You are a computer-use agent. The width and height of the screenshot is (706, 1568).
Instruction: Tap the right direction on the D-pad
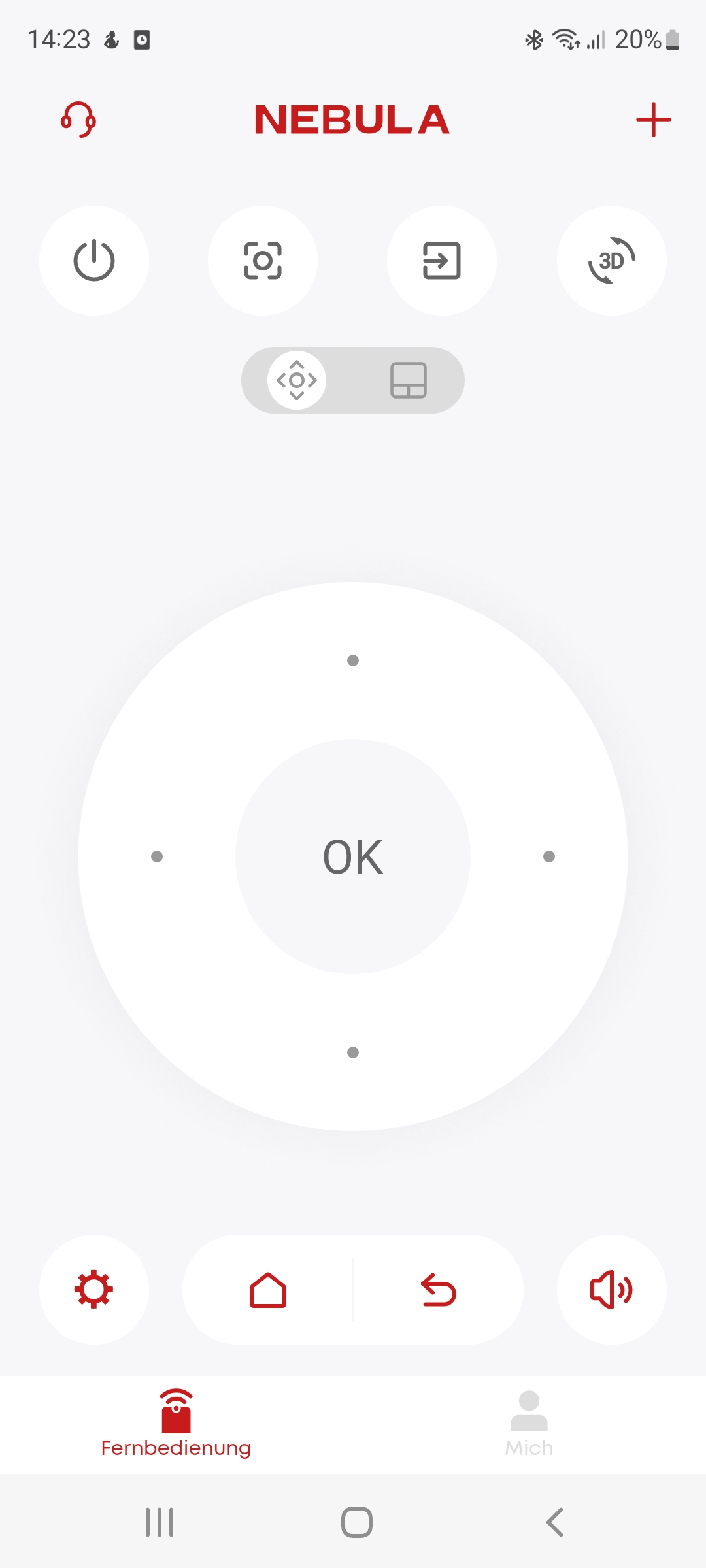click(x=549, y=857)
